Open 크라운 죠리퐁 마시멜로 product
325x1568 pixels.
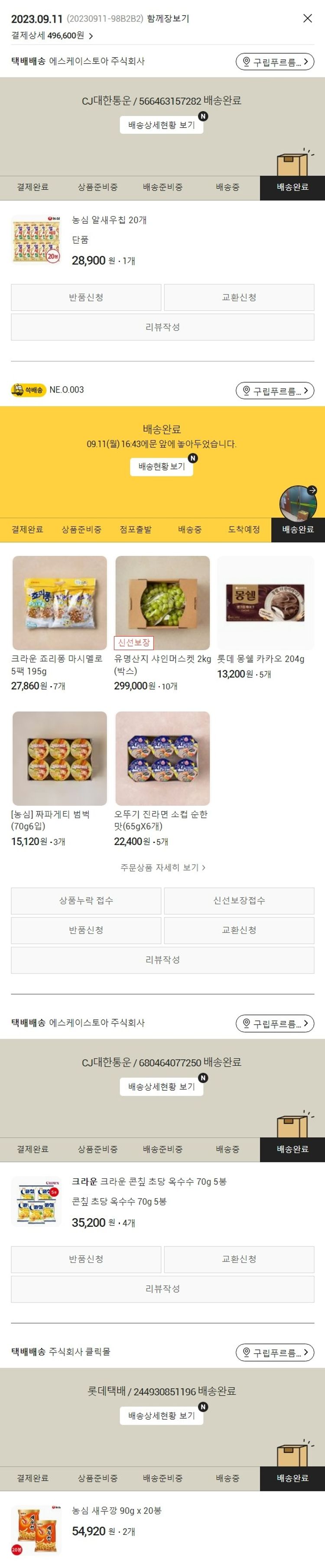pos(59,603)
